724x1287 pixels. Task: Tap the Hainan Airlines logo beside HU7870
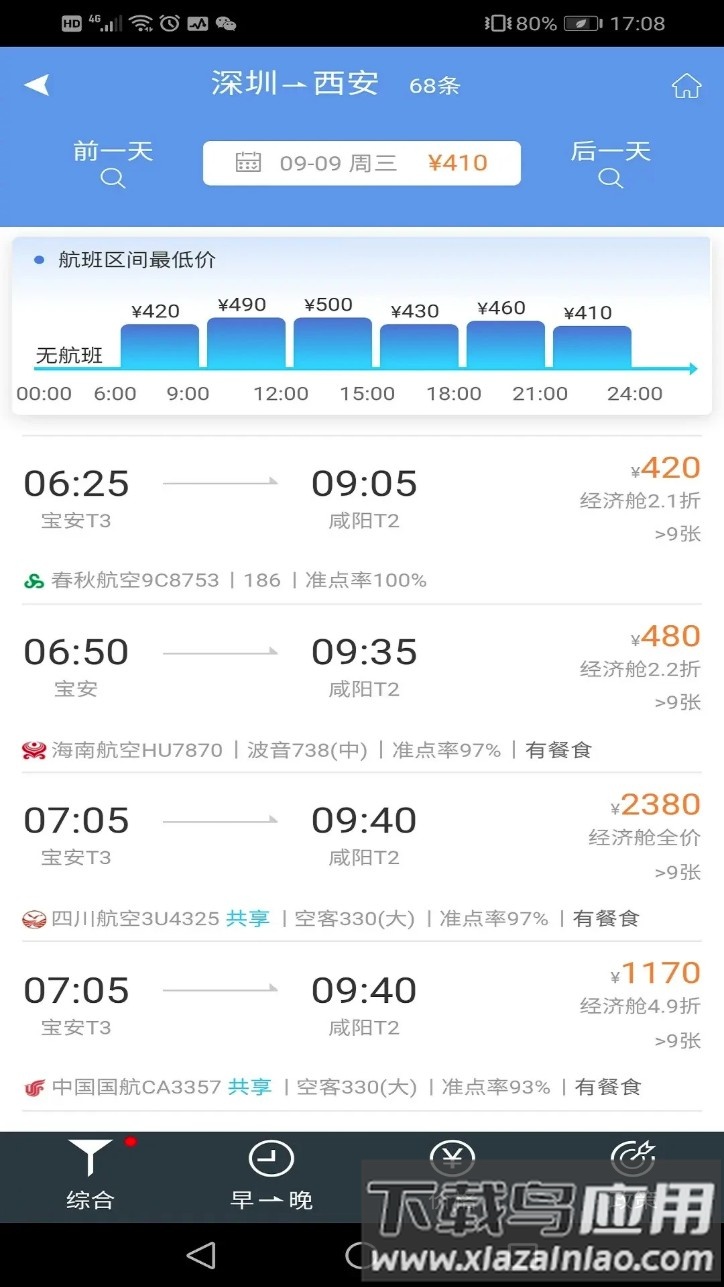[x=33, y=748]
